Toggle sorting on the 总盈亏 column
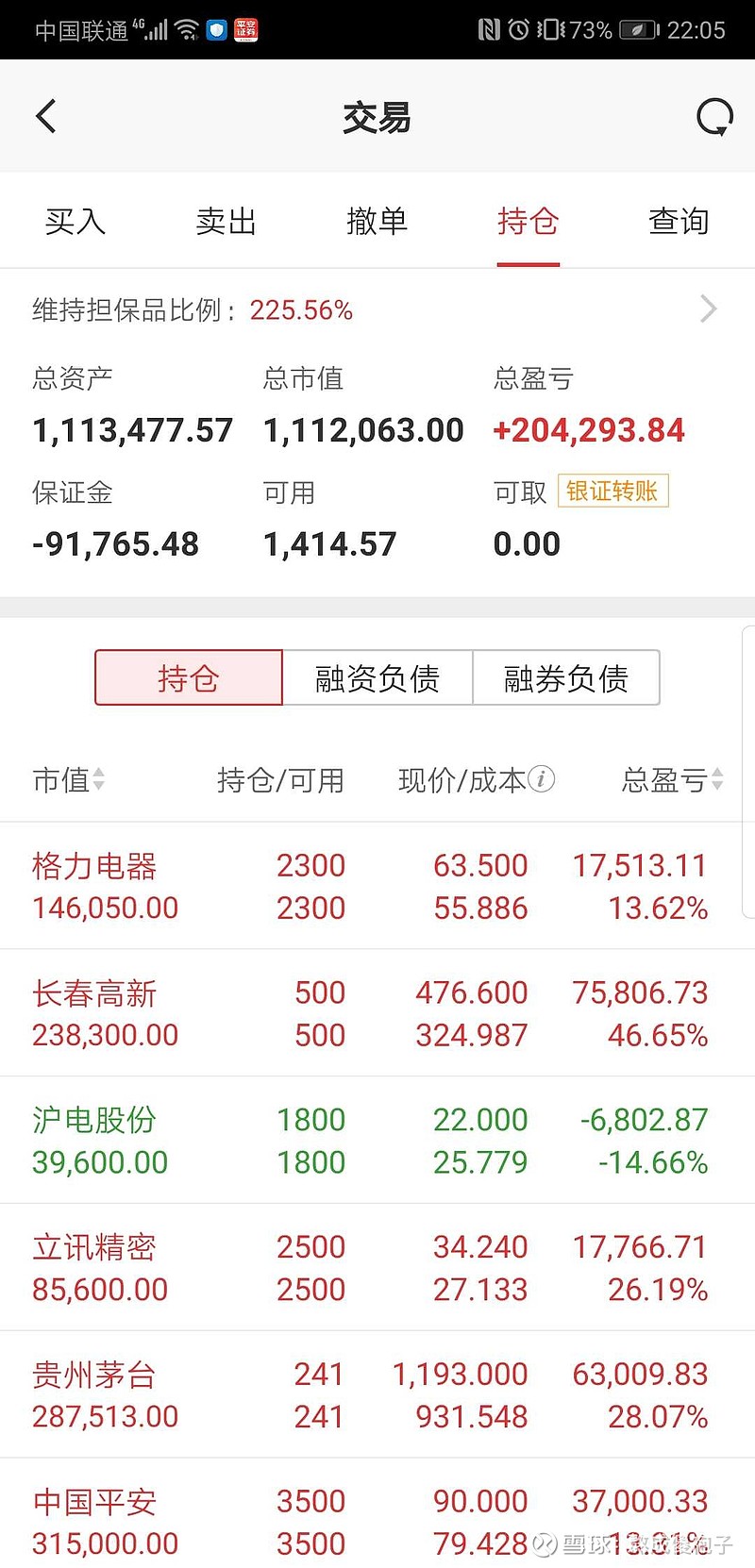 coord(670,780)
